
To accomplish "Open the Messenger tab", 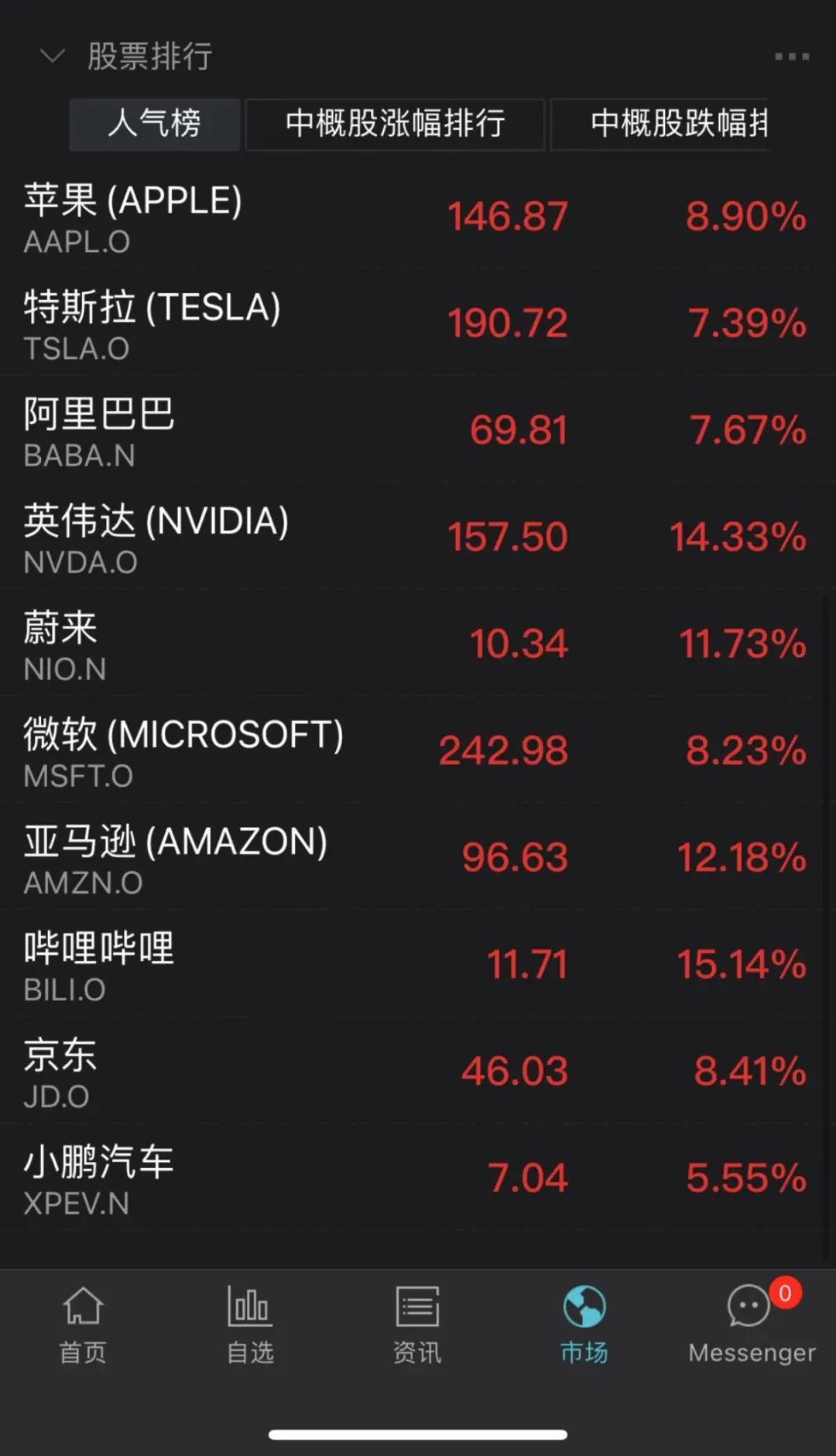I will (752, 1324).
